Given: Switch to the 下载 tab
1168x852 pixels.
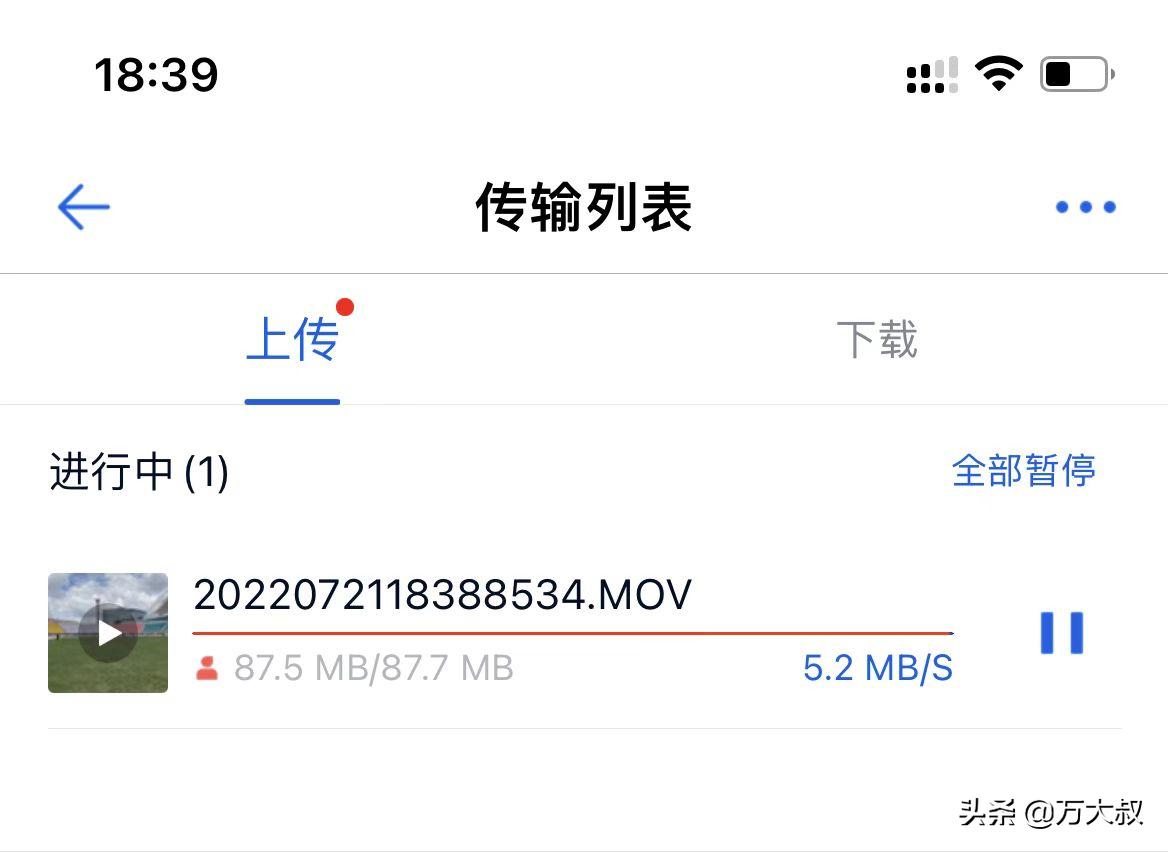Looking at the screenshot, I should [x=876, y=341].
